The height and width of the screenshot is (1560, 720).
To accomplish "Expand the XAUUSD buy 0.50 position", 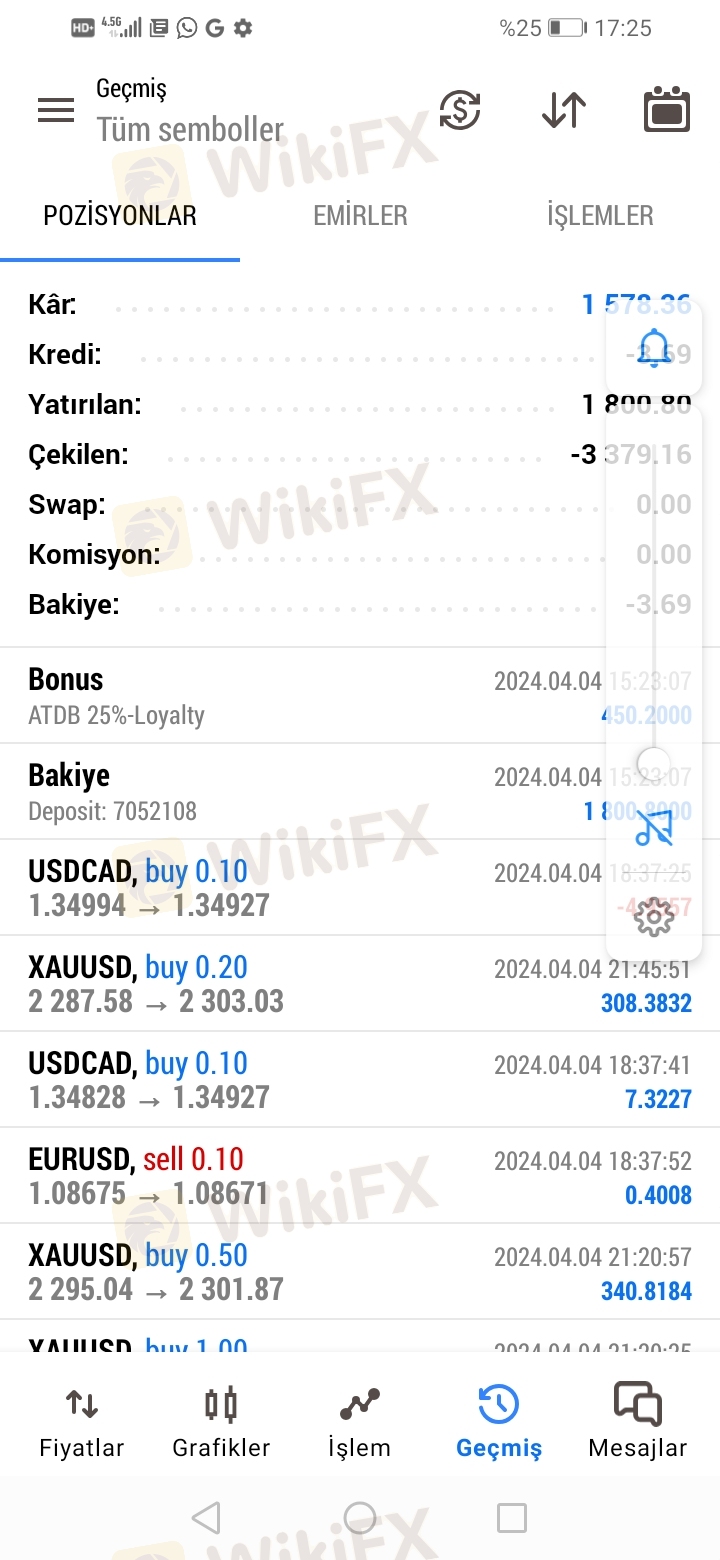I will (x=300, y=1272).
